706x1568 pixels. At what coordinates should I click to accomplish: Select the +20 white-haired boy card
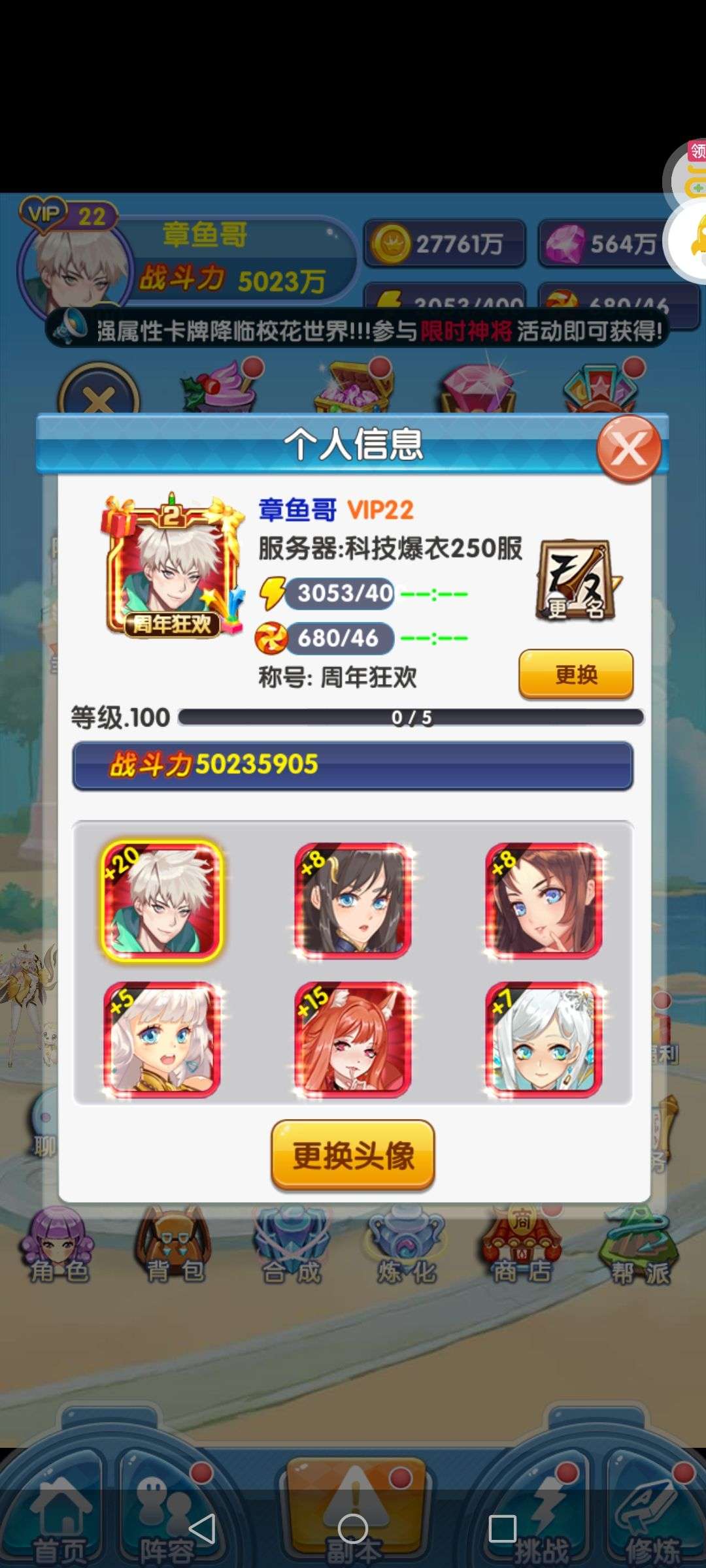(x=161, y=901)
